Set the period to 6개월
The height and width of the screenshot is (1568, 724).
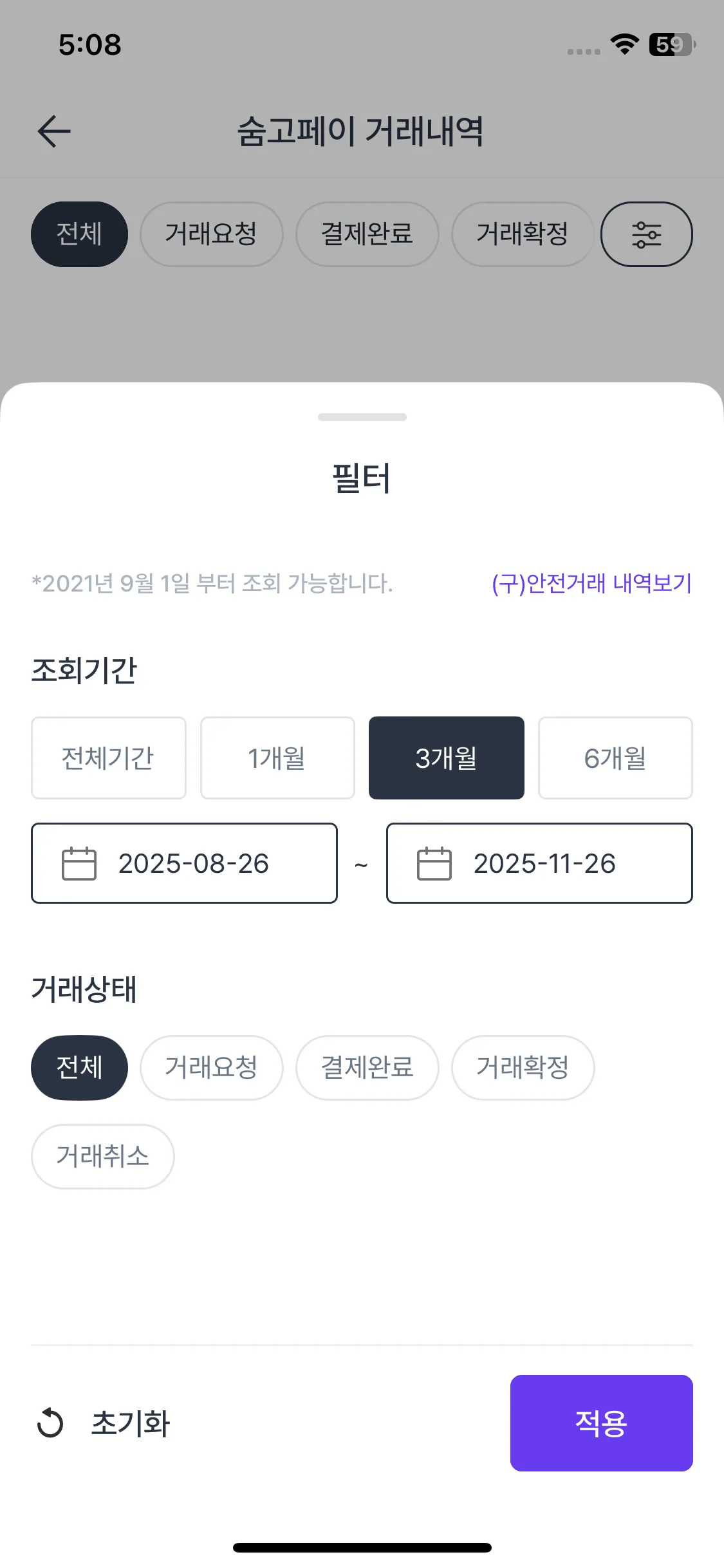(x=615, y=758)
